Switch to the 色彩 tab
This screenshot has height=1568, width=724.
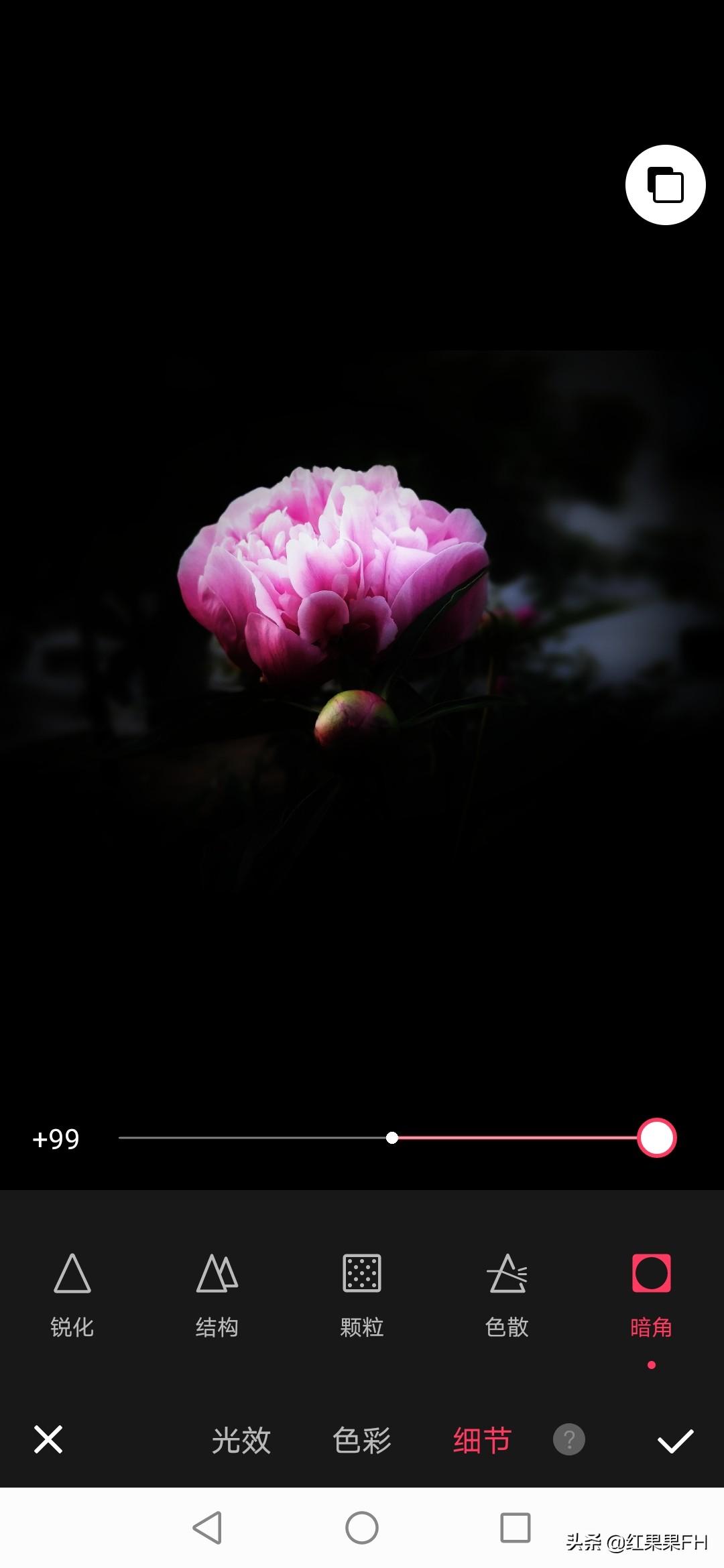pyautogui.click(x=362, y=1440)
